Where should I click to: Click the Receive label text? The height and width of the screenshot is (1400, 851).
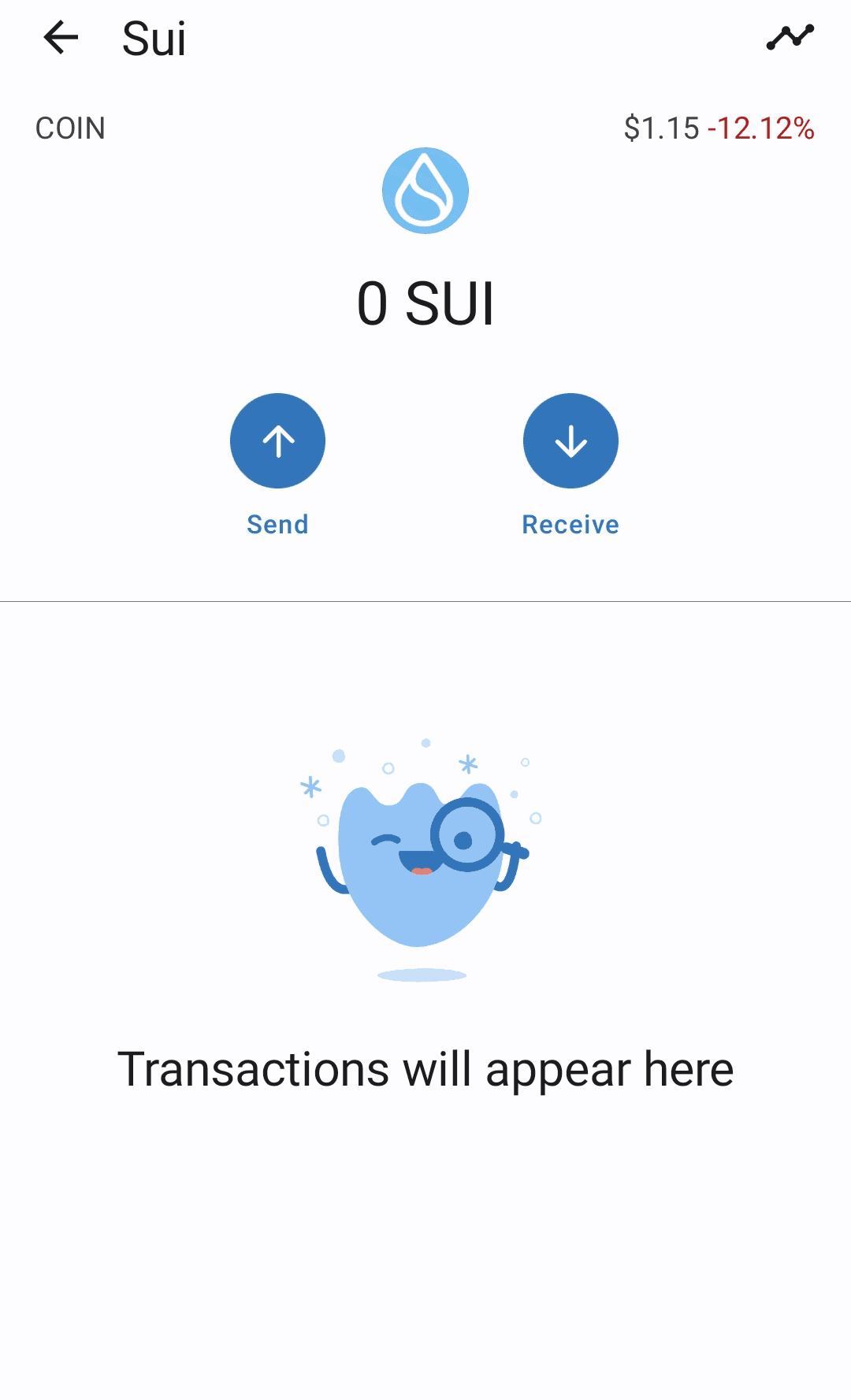coord(570,524)
